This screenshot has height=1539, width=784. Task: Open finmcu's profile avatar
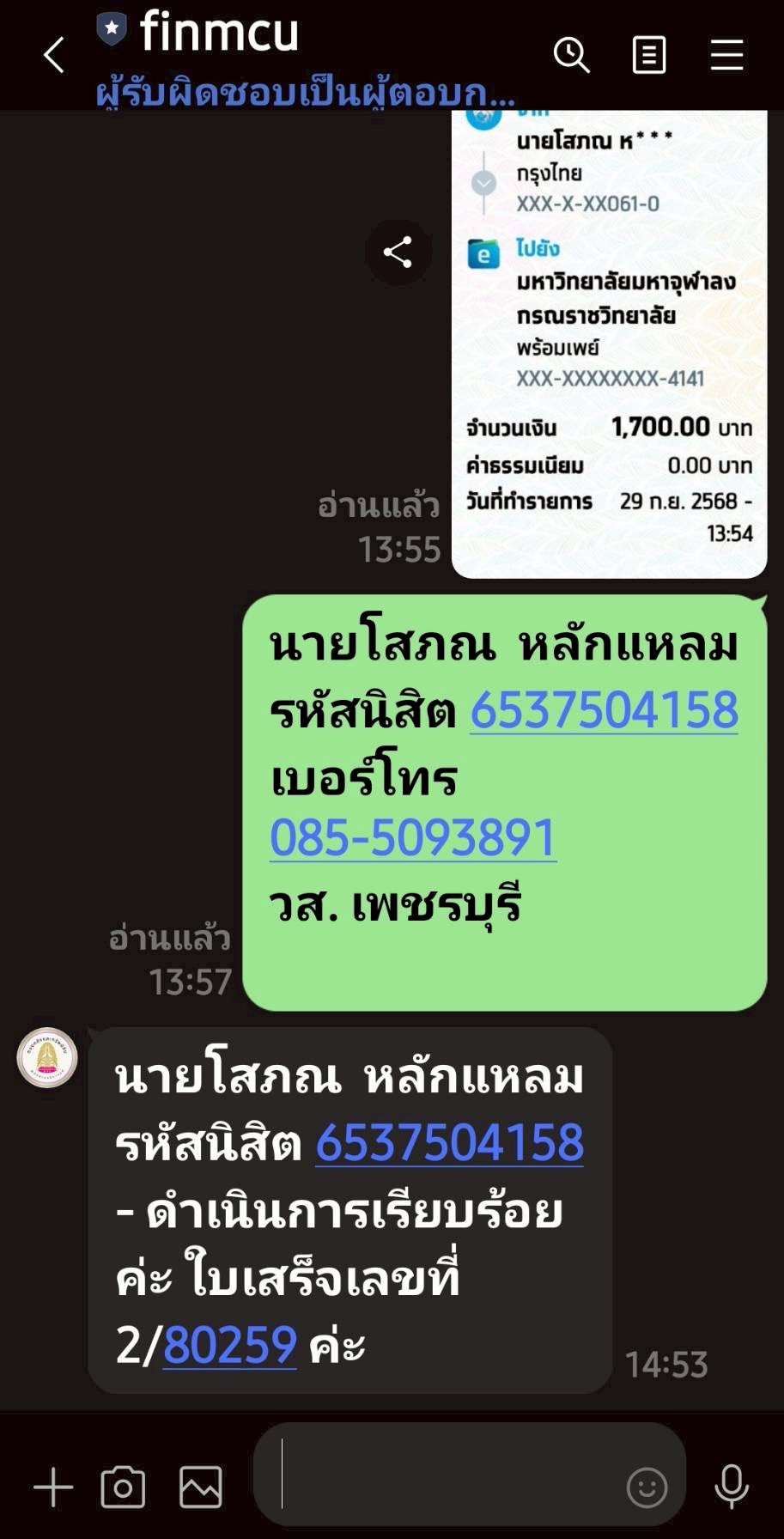[x=47, y=1057]
